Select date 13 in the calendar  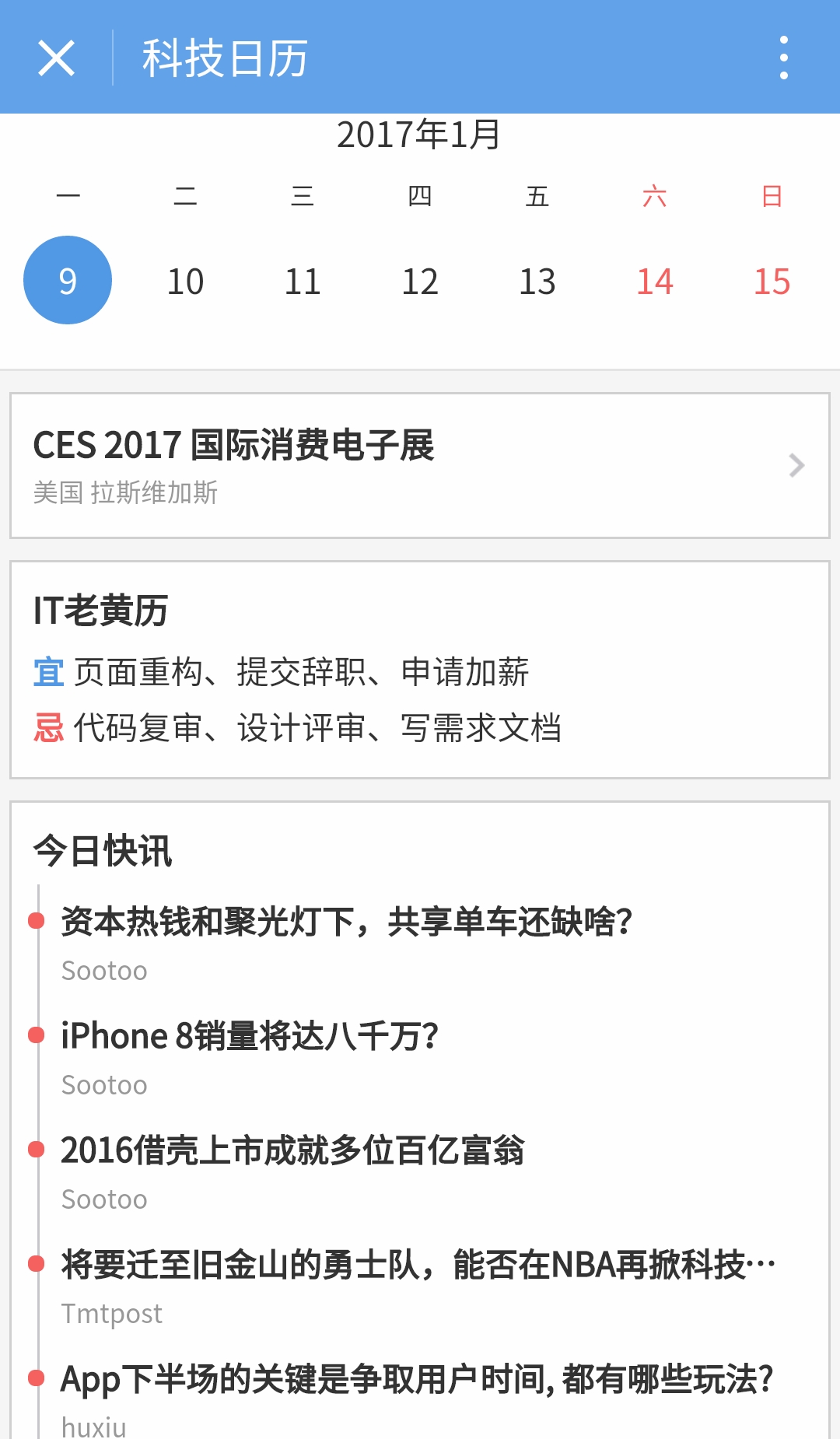pos(537,281)
